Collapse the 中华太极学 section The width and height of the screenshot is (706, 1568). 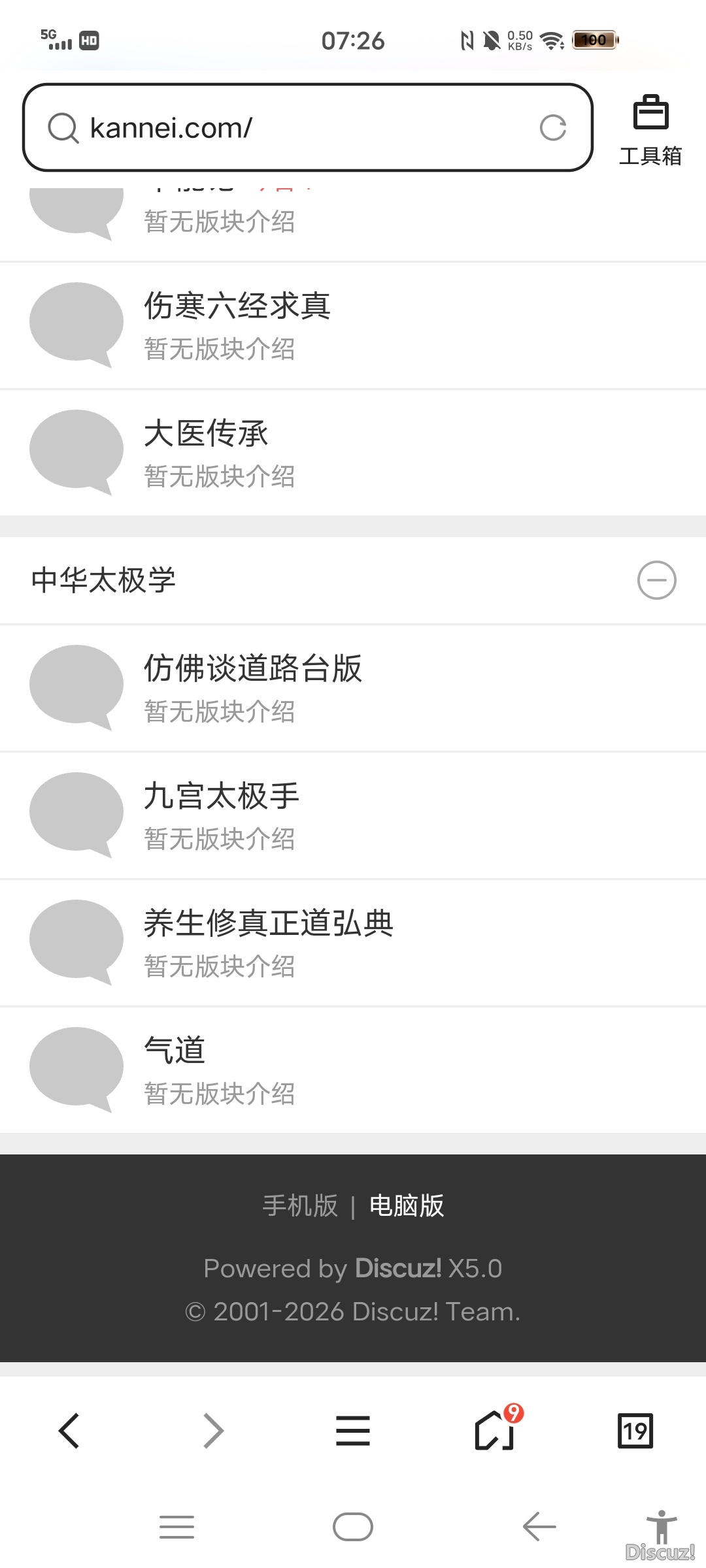pyautogui.click(x=655, y=580)
